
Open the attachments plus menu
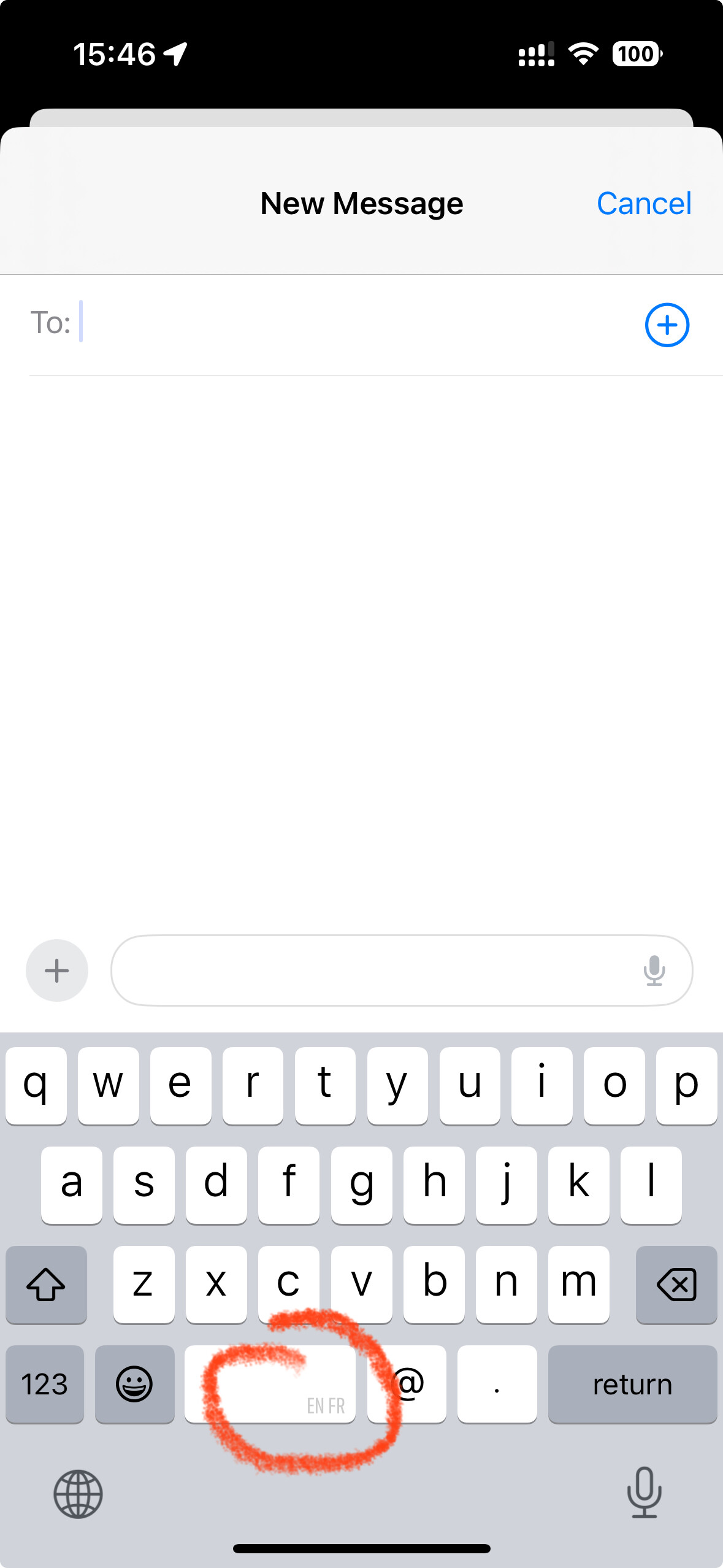[57, 970]
